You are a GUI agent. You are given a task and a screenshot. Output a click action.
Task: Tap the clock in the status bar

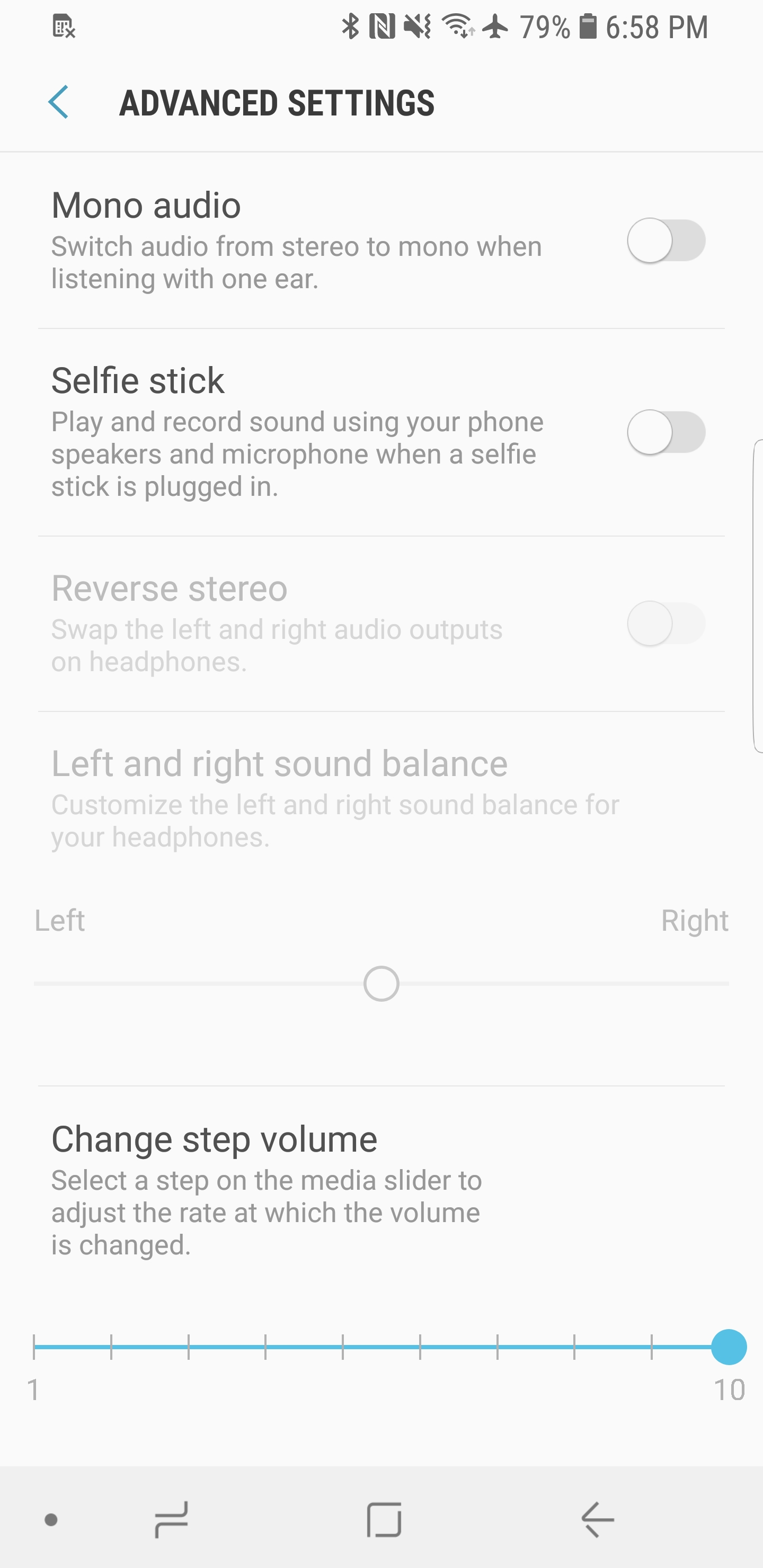point(658,27)
